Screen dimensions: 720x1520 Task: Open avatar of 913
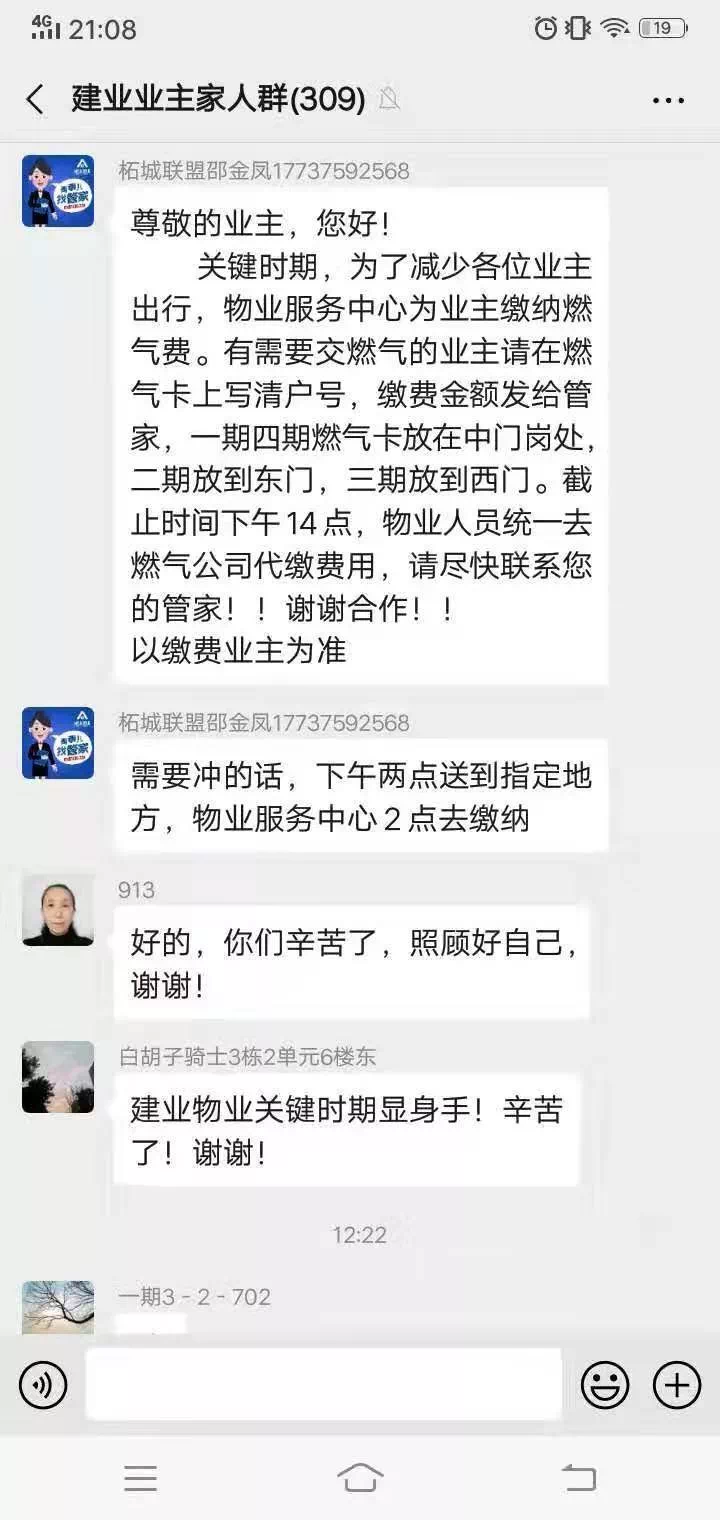(x=58, y=910)
